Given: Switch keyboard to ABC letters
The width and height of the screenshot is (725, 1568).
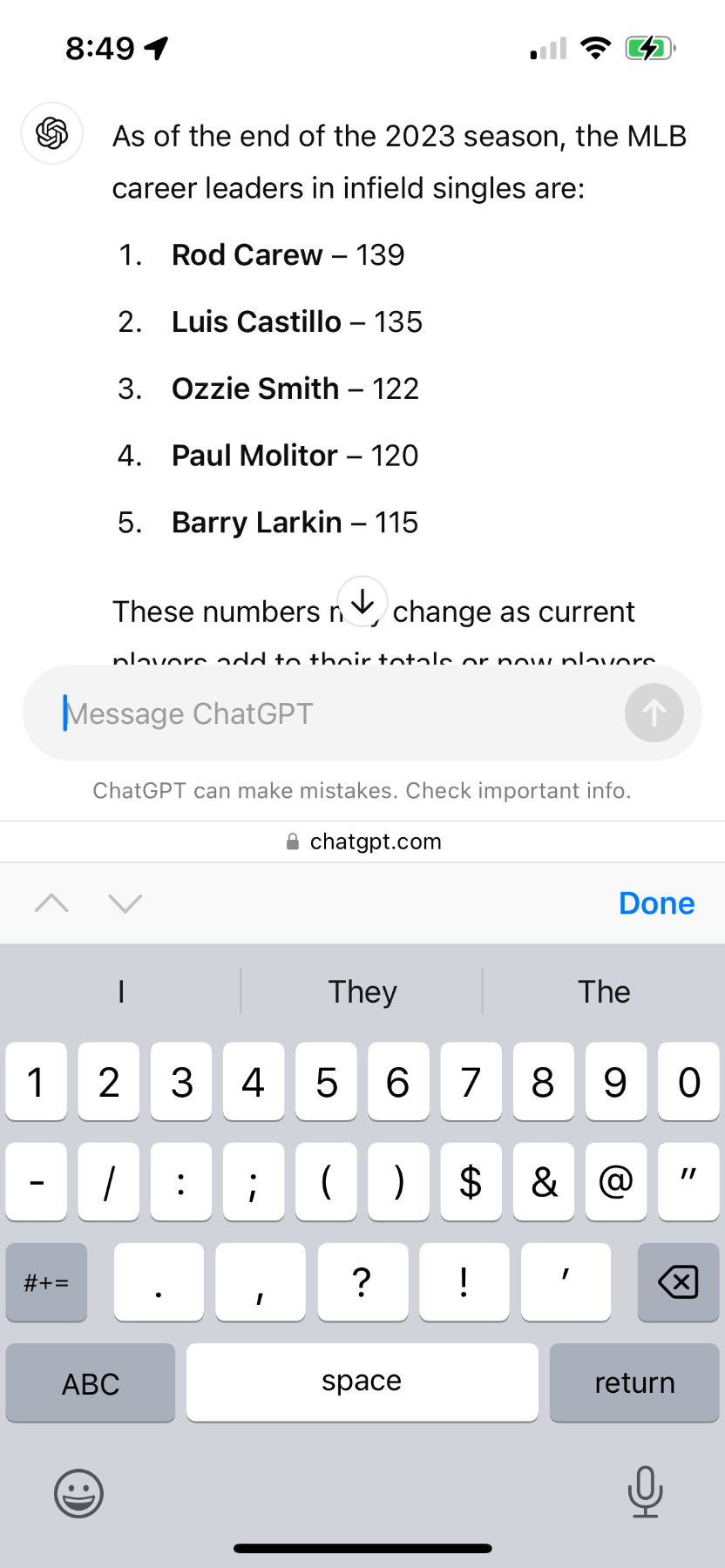Looking at the screenshot, I should [x=91, y=1383].
